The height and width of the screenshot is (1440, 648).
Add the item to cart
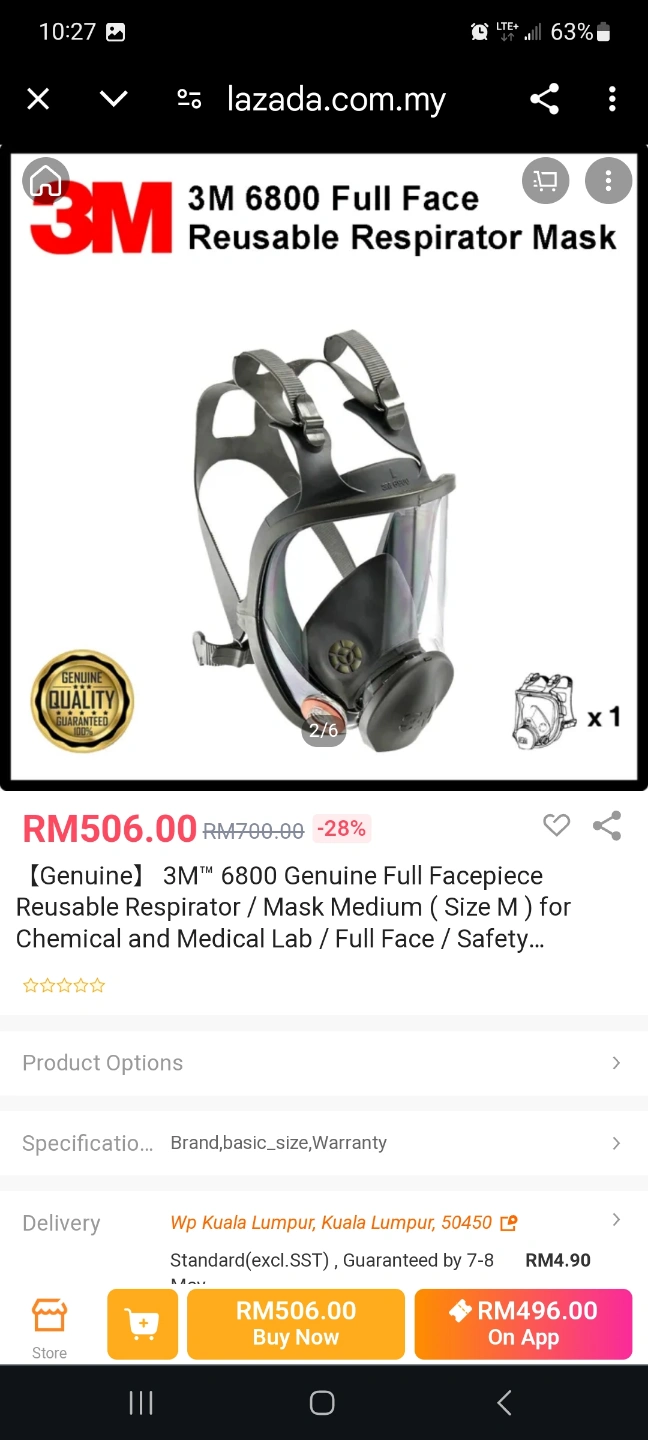pos(142,1324)
